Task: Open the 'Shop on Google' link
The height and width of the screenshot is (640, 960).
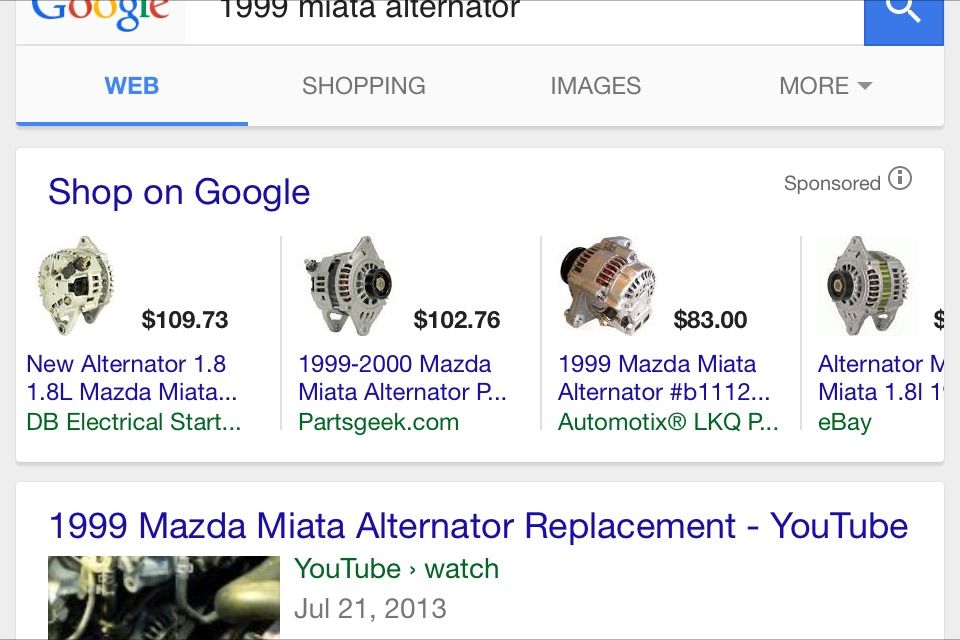Action: click(179, 192)
